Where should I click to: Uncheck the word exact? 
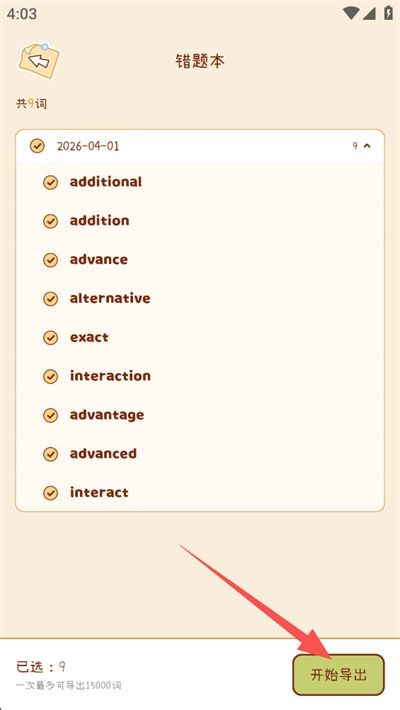click(x=50, y=338)
